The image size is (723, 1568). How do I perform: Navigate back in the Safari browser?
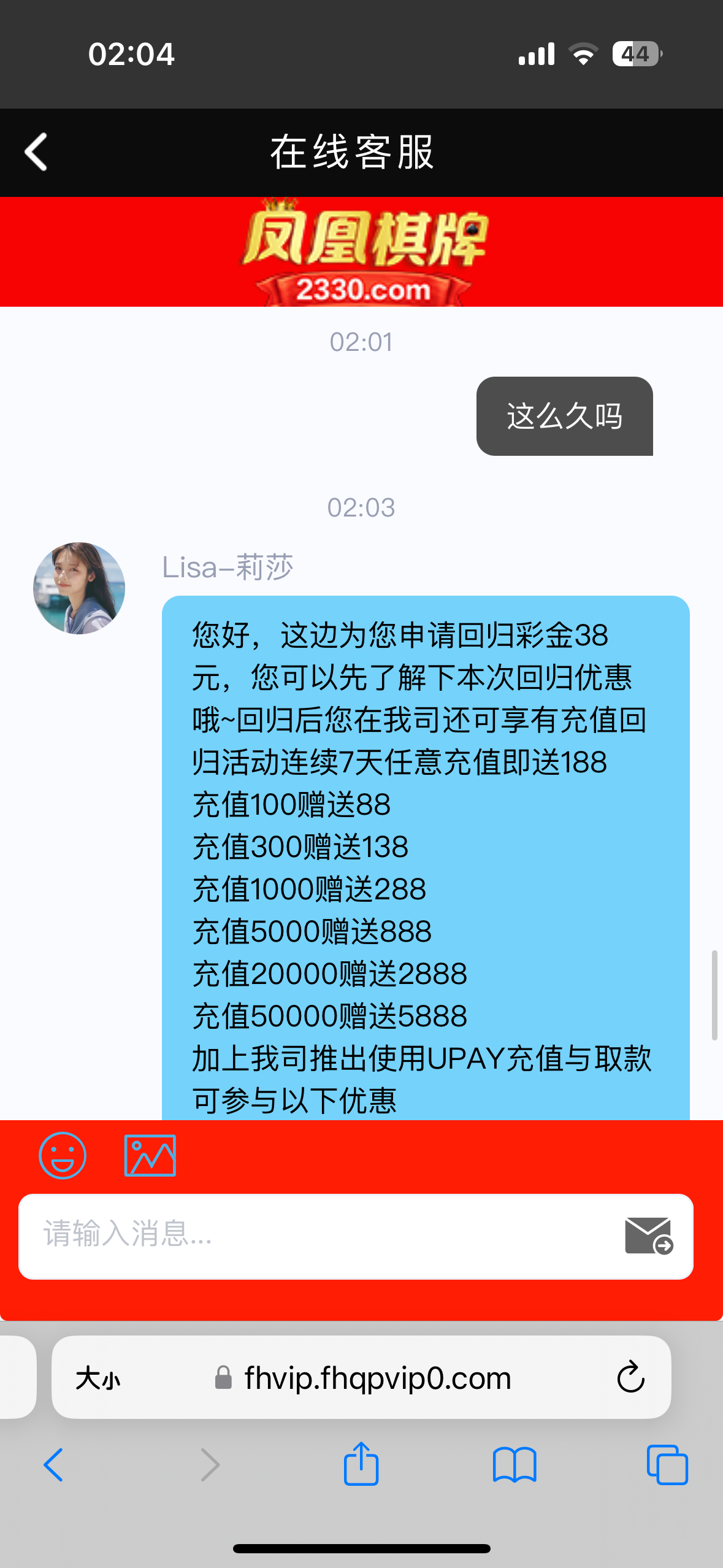point(53,1465)
